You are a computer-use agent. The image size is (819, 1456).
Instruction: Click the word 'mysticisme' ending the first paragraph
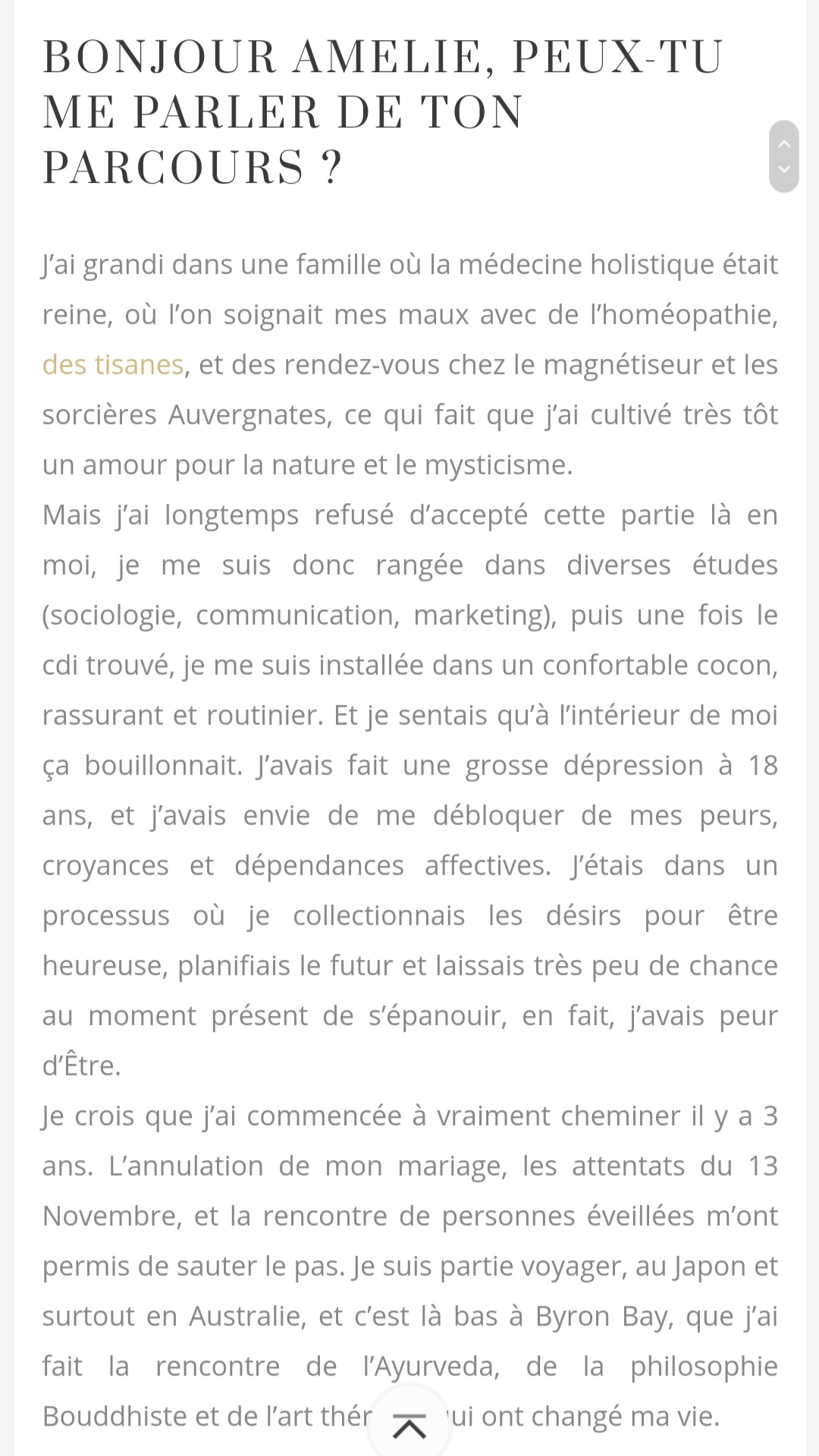click(x=497, y=464)
